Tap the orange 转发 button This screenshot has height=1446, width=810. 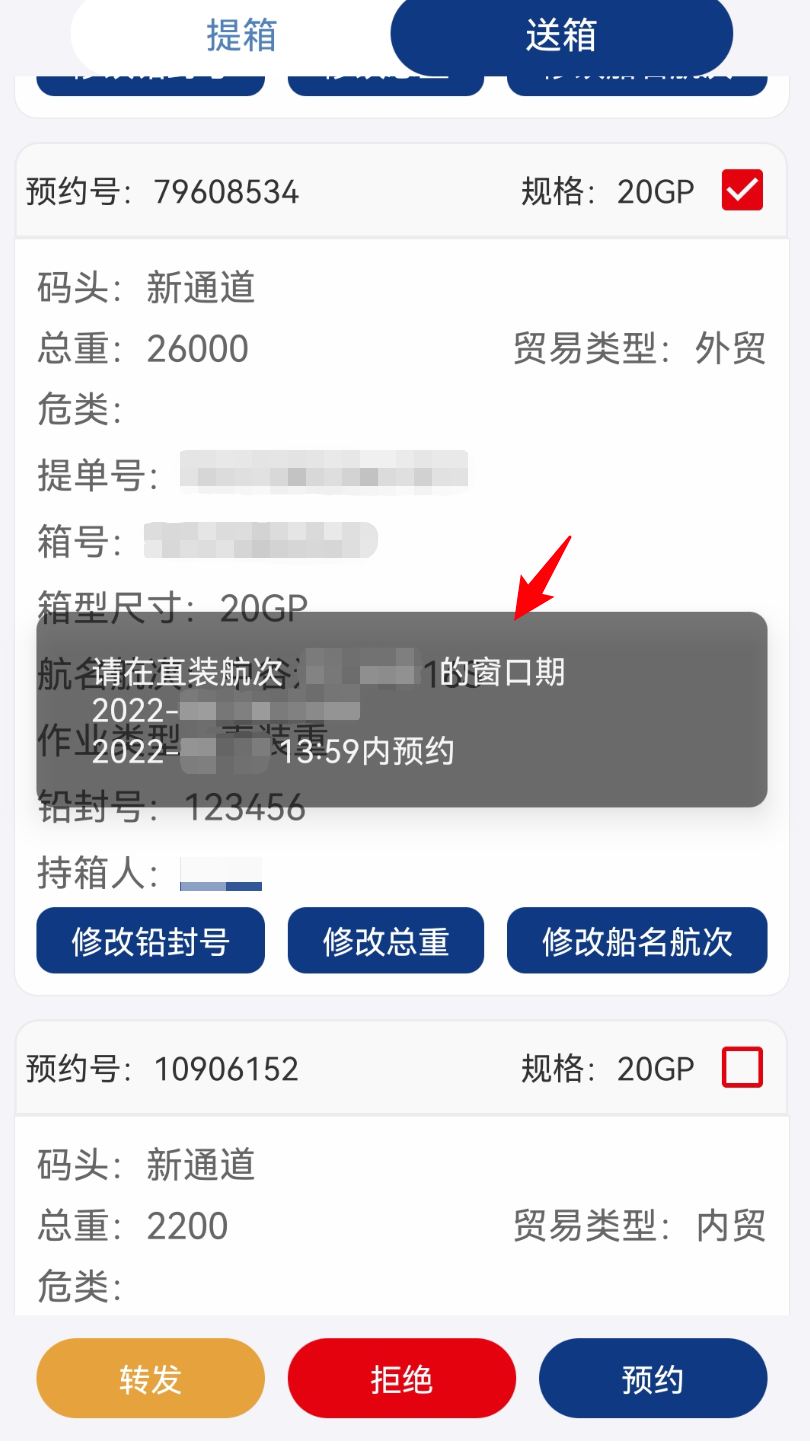151,1378
